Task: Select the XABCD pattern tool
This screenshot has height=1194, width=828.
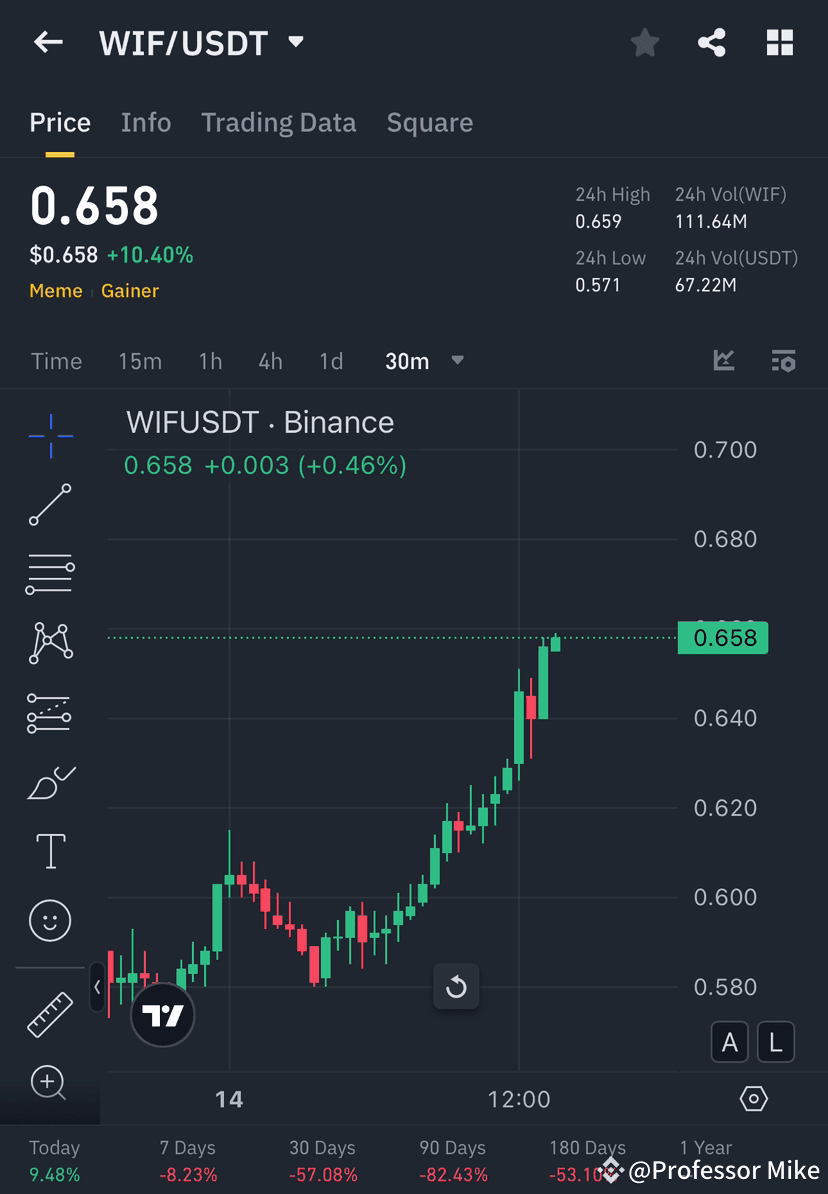Action: 50,643
